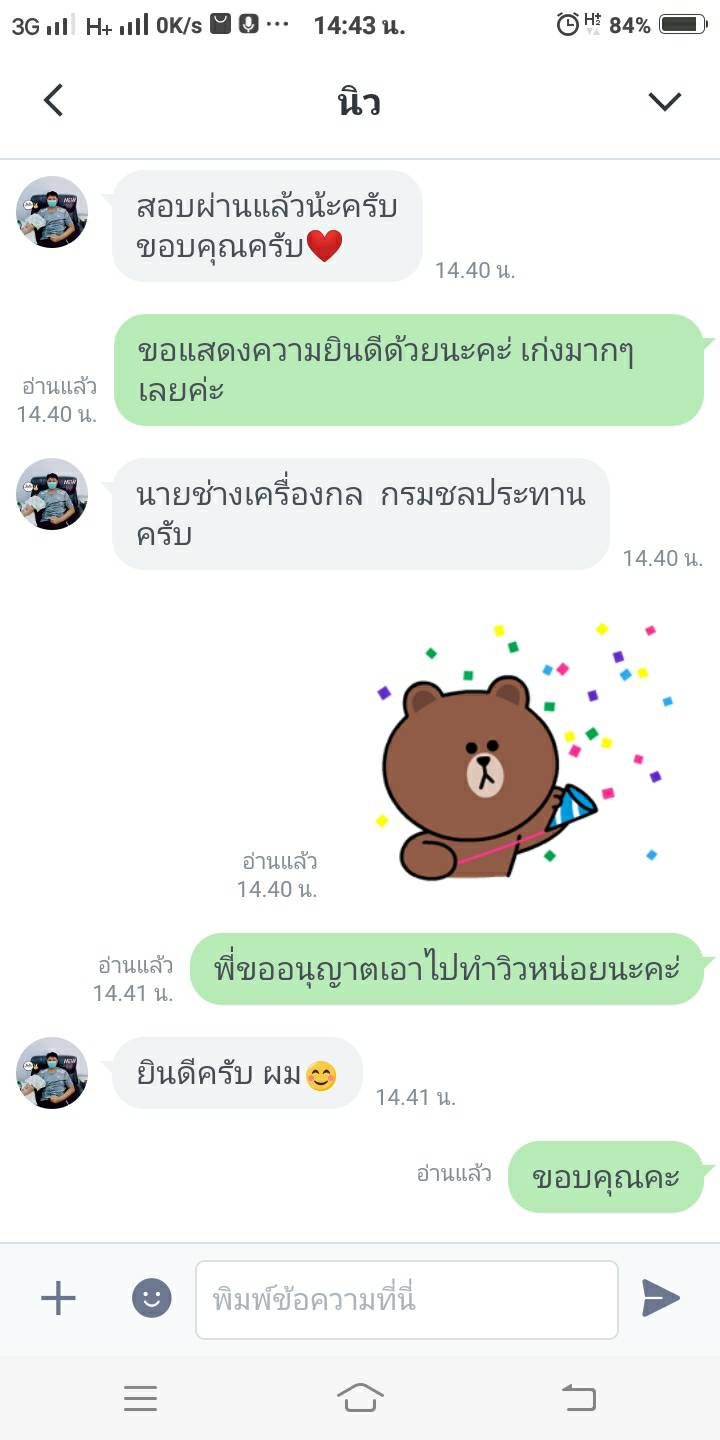Send the message with the arrow icon
The width and height of the screenshot is (720, 1440).
(x=661, y=1299)
